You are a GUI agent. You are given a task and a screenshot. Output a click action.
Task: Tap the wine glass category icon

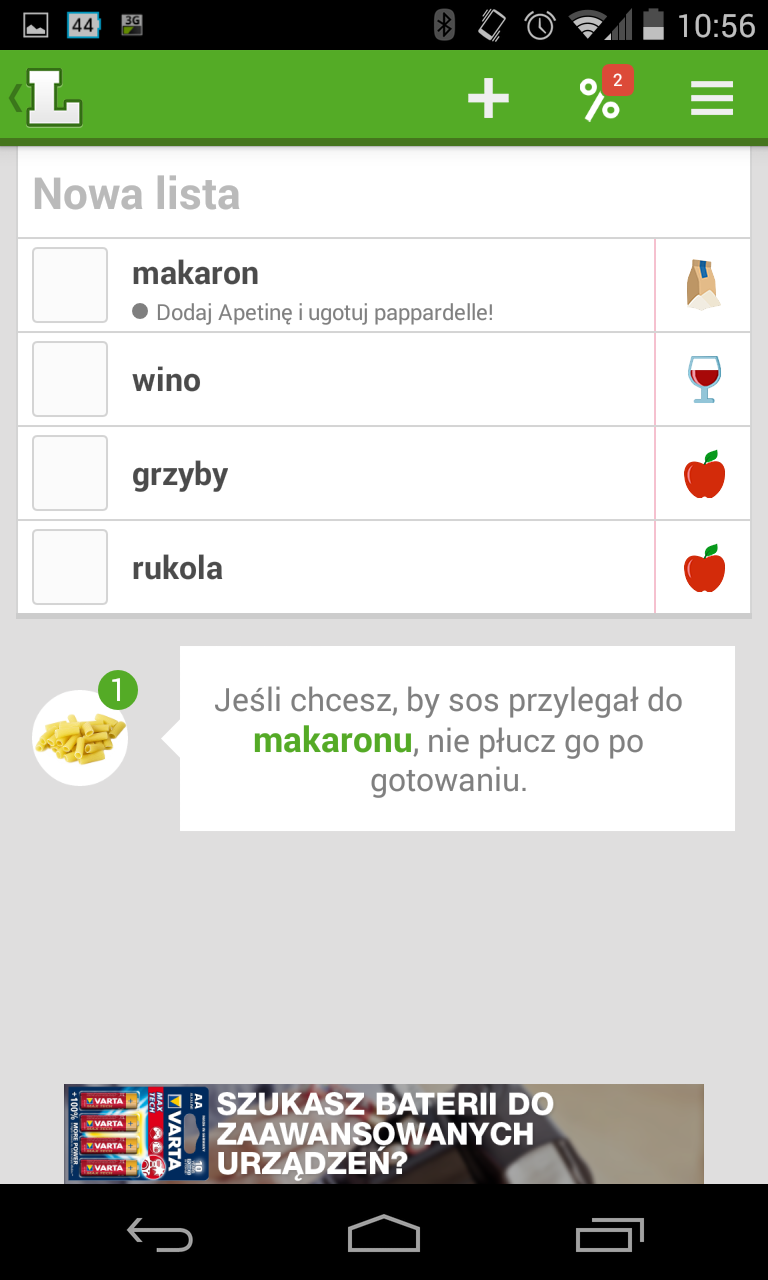tap(703, 379)
